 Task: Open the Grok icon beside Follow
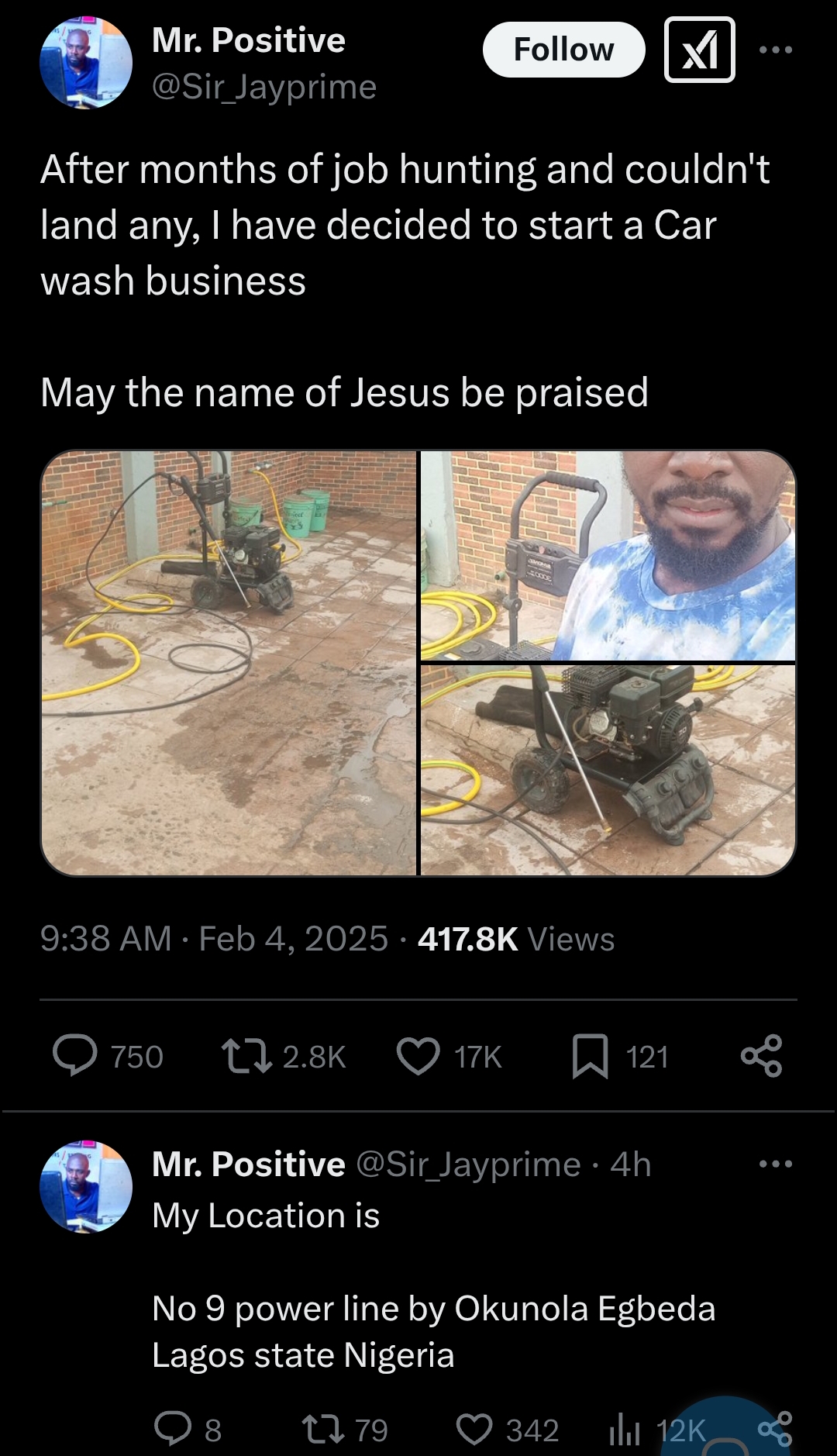pos(699,50)
